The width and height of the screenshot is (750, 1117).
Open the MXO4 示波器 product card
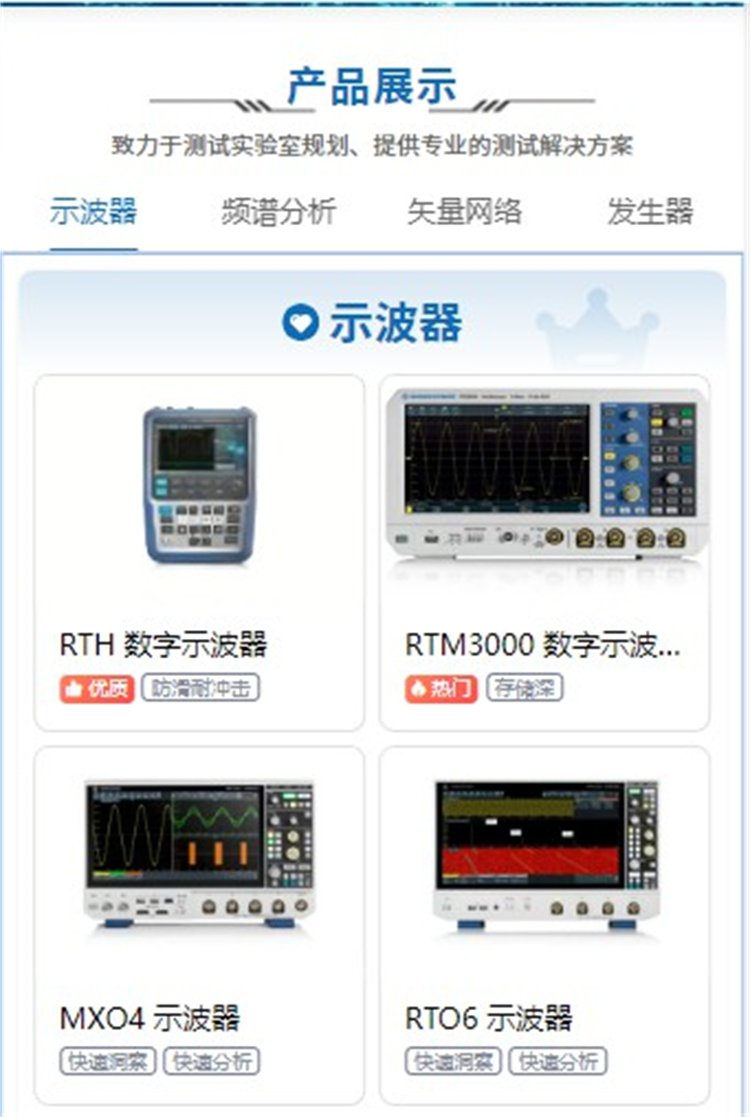pyautogui.click(x=199, y=924)
